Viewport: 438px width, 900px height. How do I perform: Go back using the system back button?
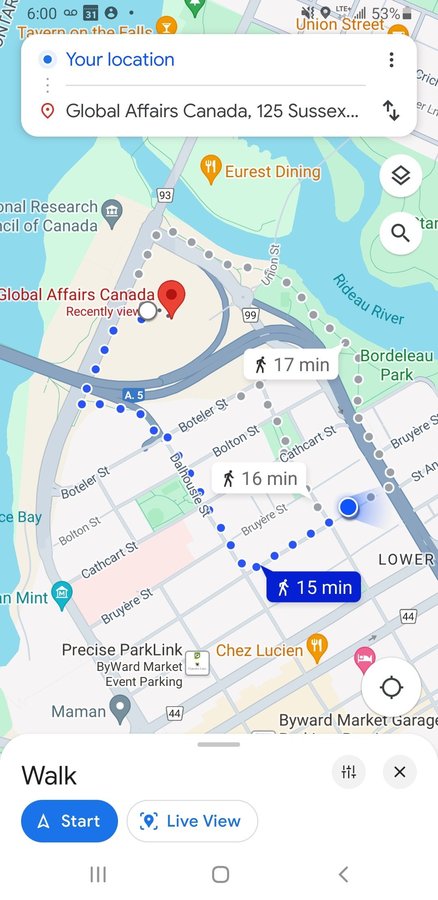pos(343,874)
